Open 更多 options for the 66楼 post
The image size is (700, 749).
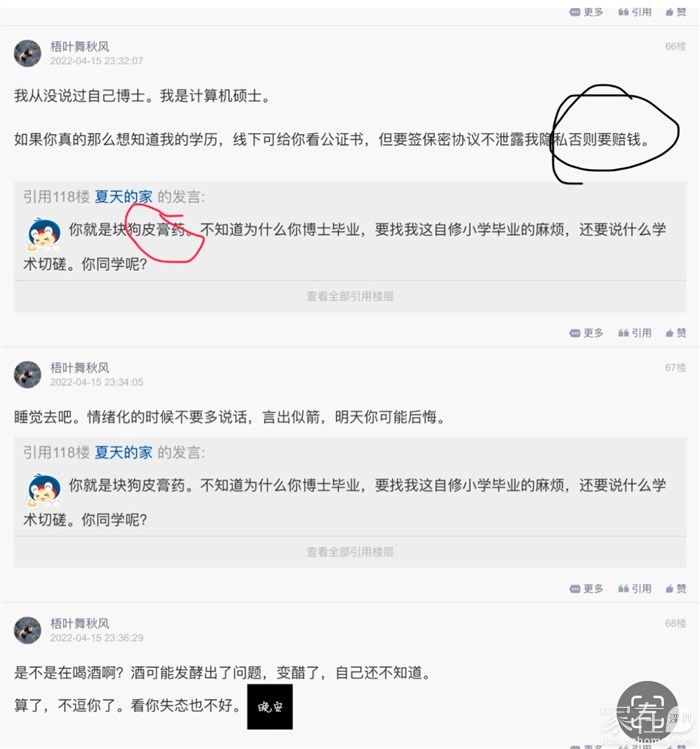[x=587, y=333]
